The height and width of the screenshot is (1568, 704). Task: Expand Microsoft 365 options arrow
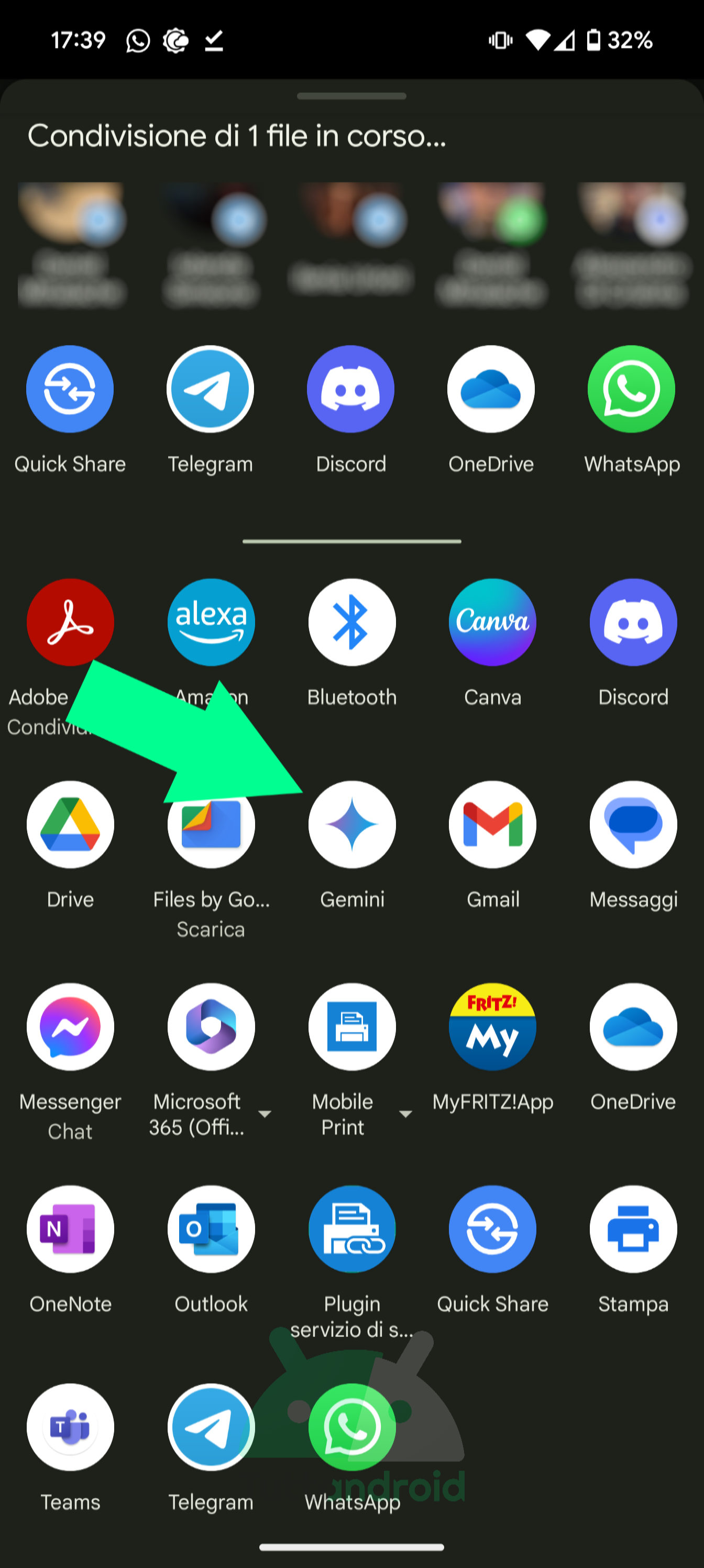tap(265, 1114)
